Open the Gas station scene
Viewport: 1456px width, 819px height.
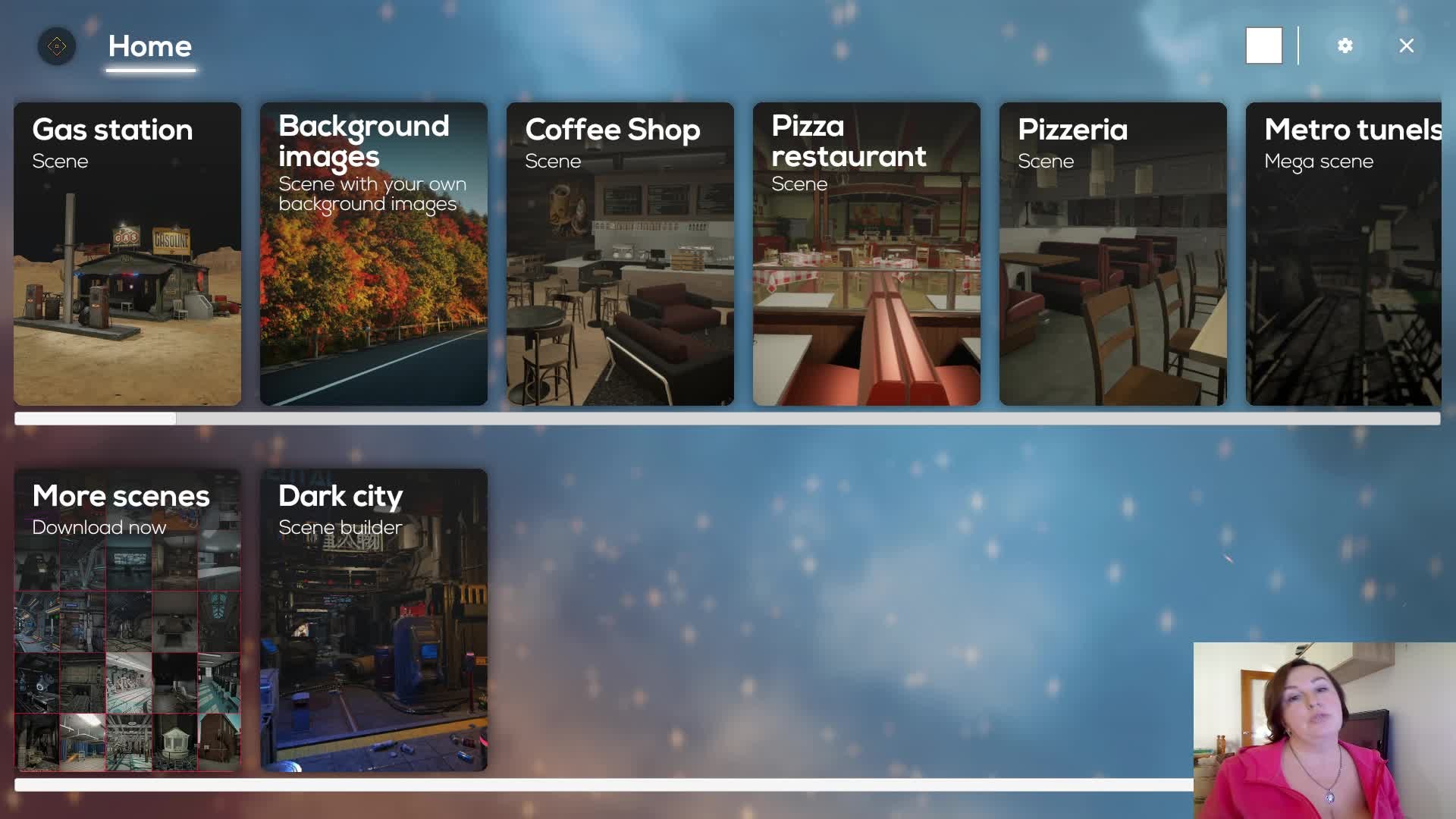click(x=127, y=254)
